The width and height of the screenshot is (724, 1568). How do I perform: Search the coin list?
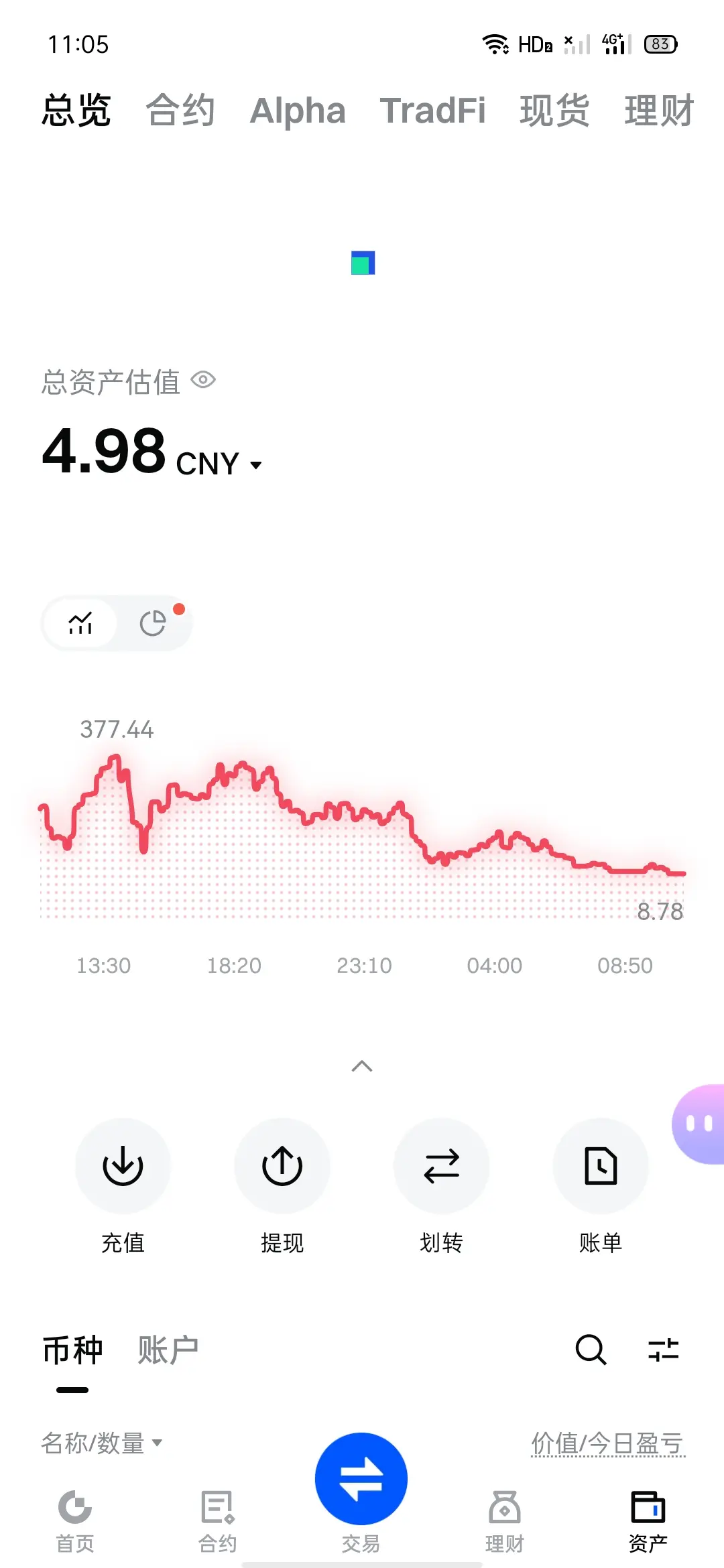(x=591, y=1350)
